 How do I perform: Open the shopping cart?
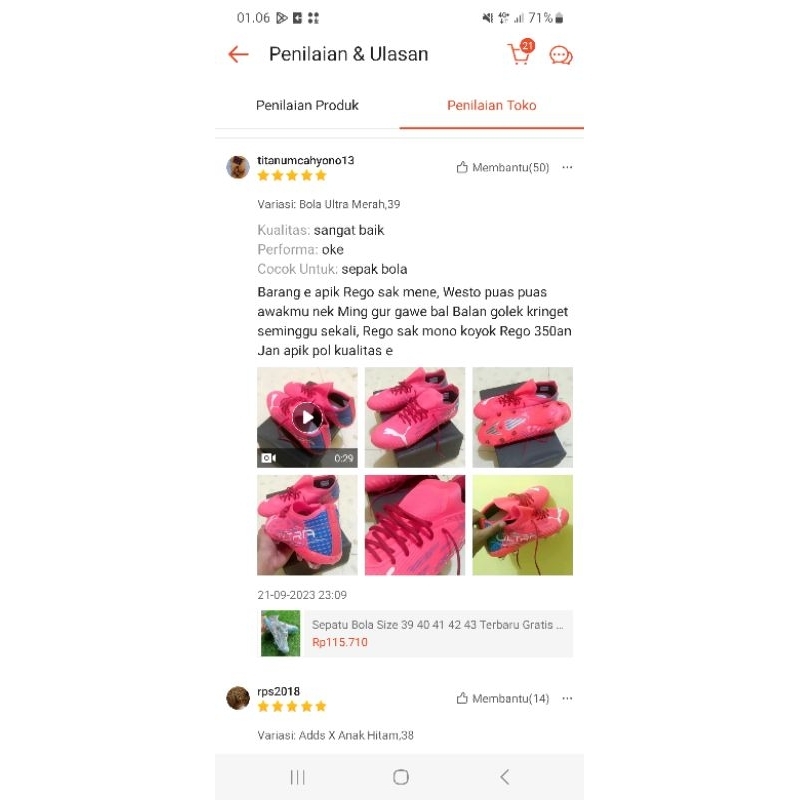pos(520,54)
